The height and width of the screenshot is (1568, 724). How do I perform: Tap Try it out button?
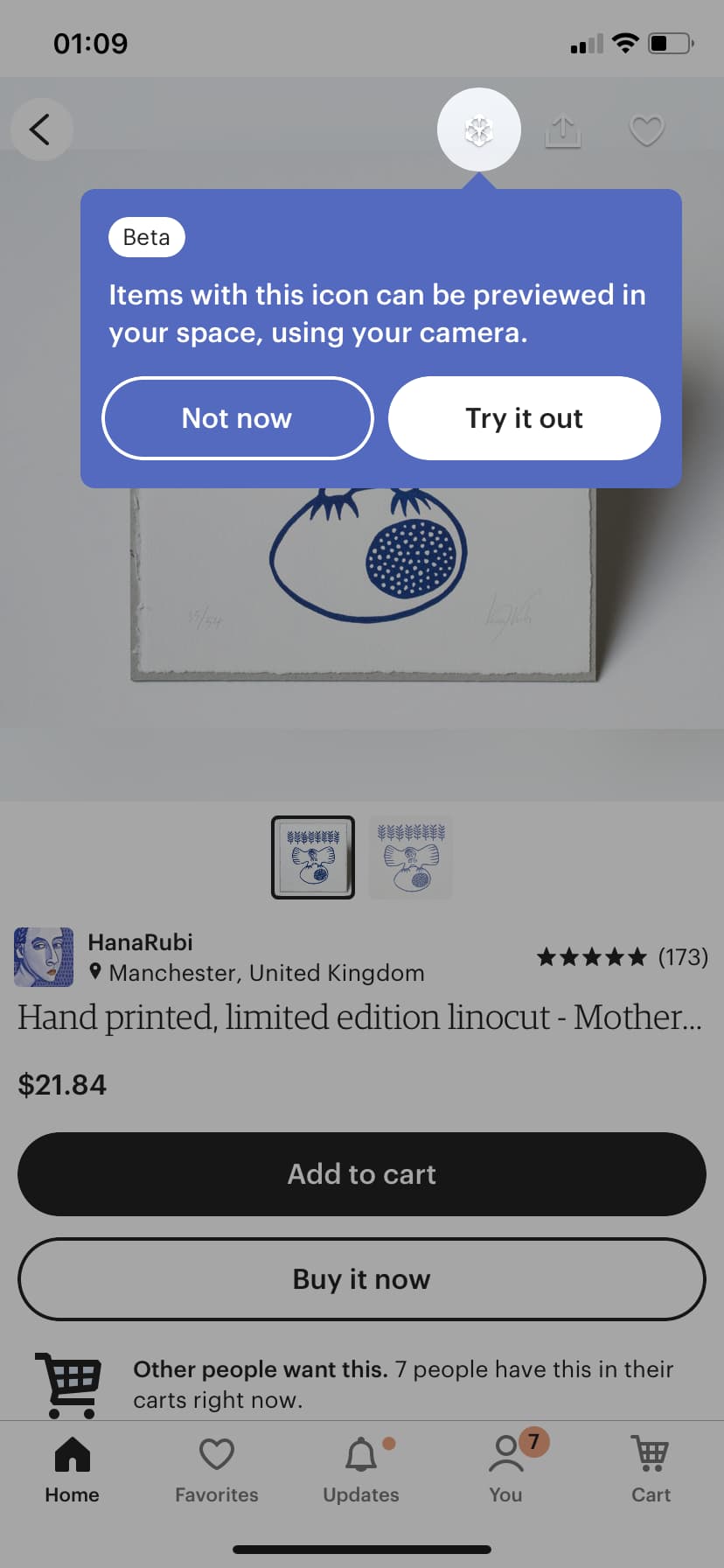click(524, 418)
